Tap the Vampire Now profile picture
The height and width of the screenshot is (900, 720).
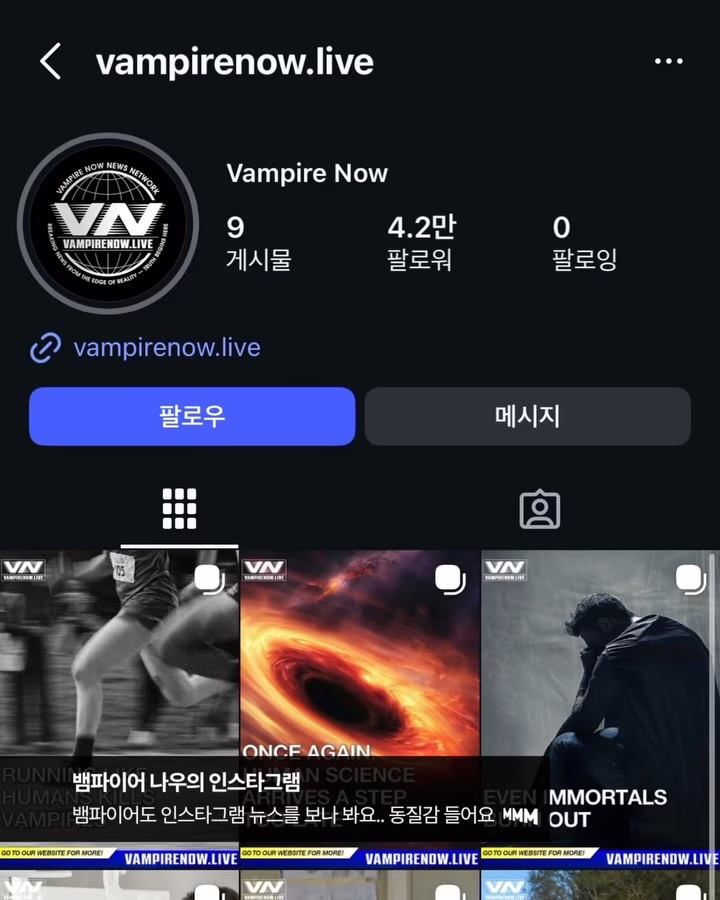(x=108, y=223)
